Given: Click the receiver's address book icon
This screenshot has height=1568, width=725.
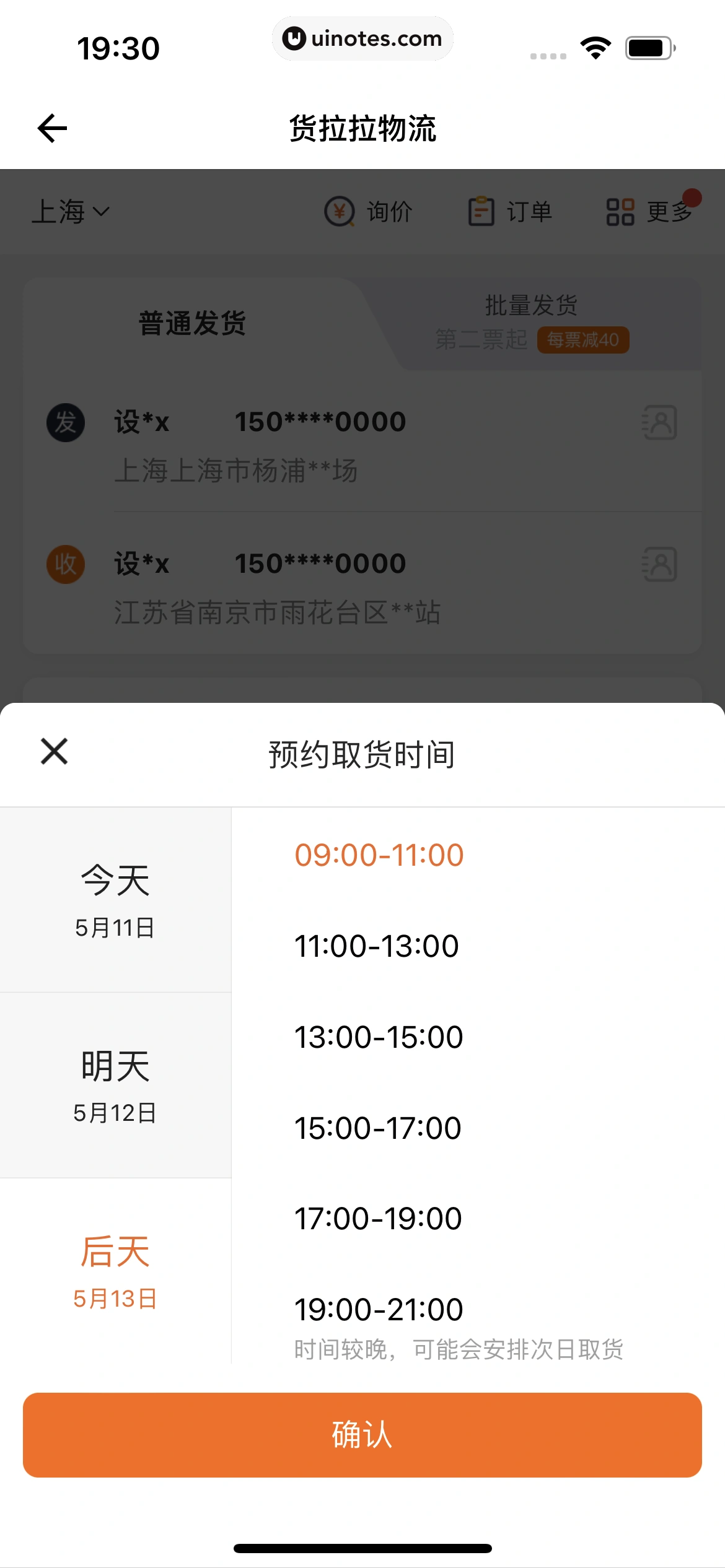Looking at the screenshot, I should click(659, 565).
